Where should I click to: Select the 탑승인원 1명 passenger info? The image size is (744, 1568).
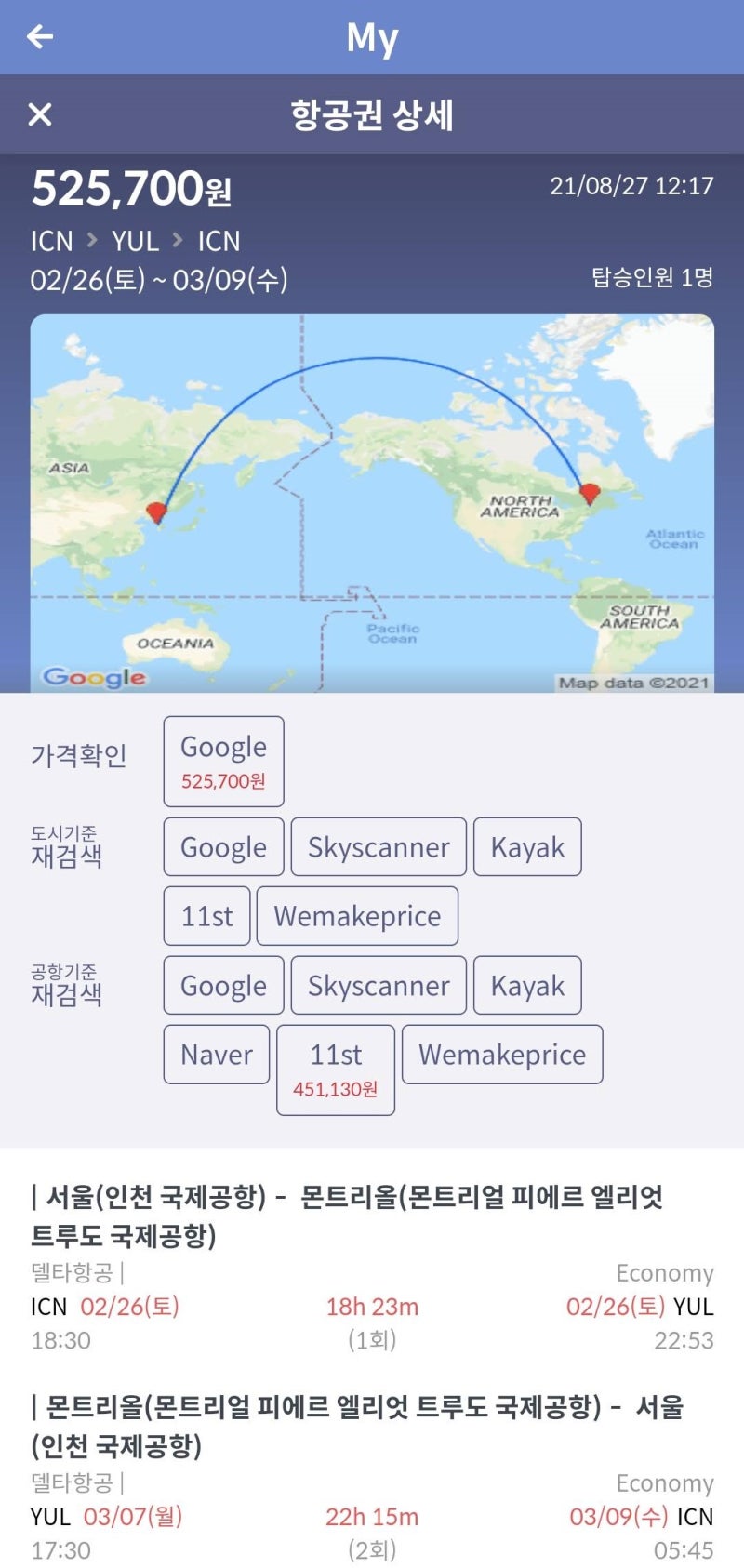point(653,277)
